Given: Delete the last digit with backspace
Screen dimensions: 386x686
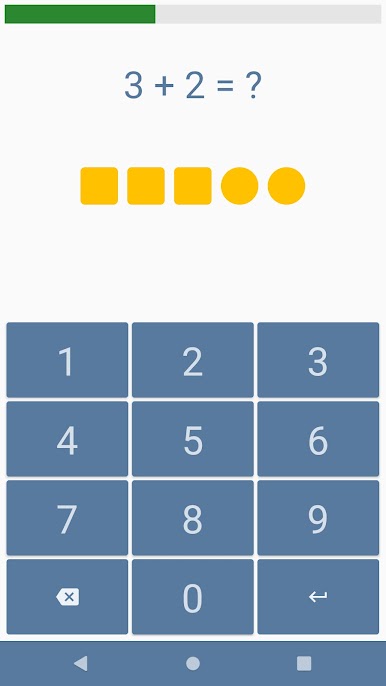Looking at the screenshot, I should pyautogui.click(x=67, y=597).
